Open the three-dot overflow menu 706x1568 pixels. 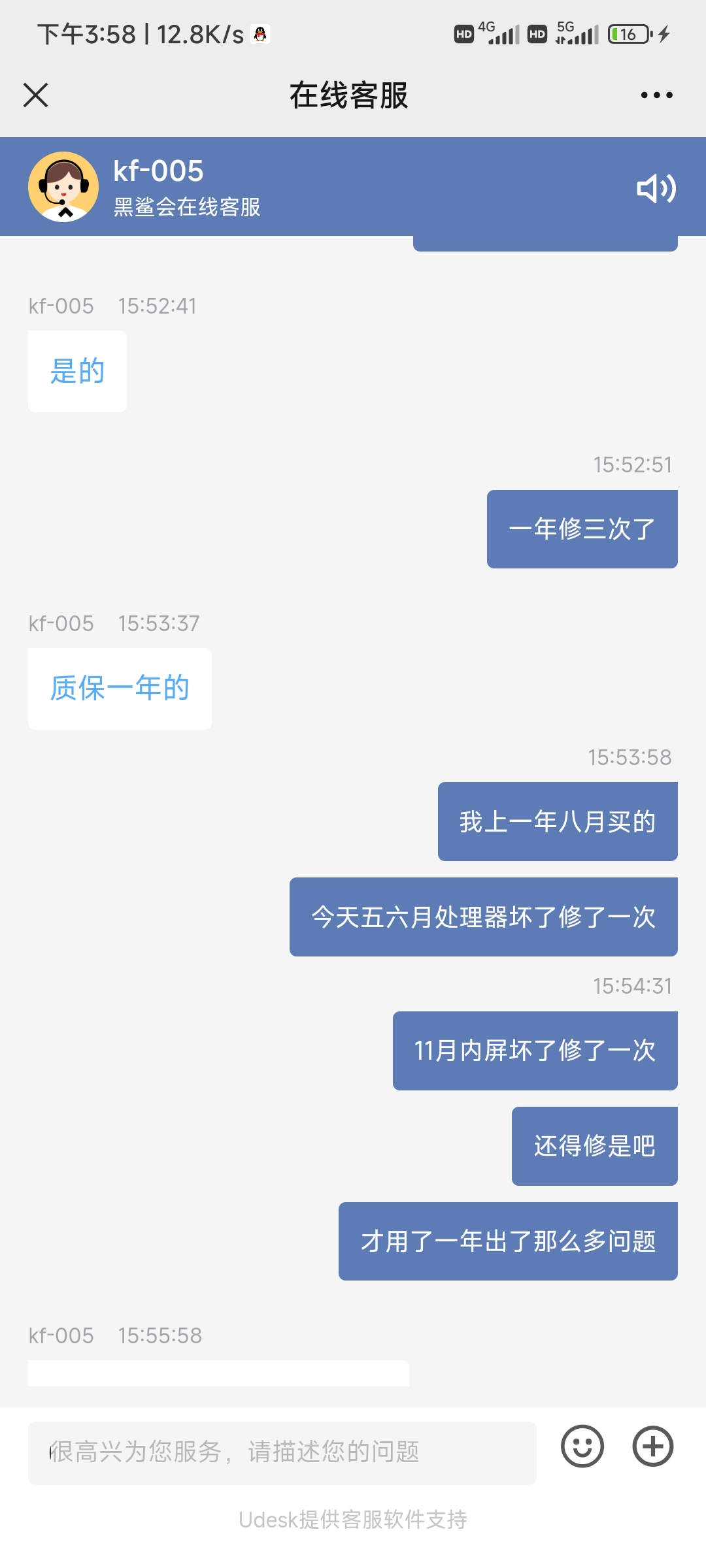(x=656, y=95)
